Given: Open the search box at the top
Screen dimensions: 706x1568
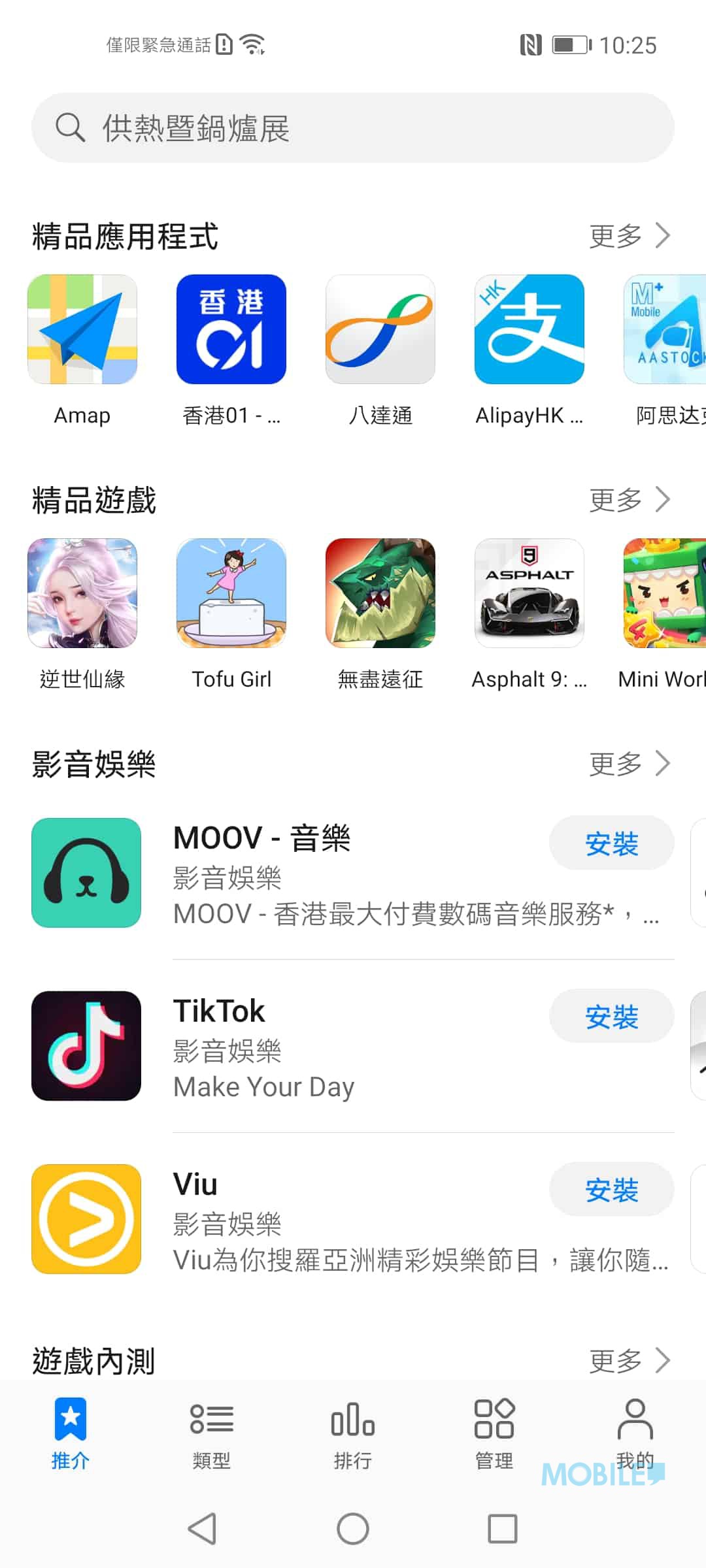Looking at the screenshot, I should click(x=353, y=127).
